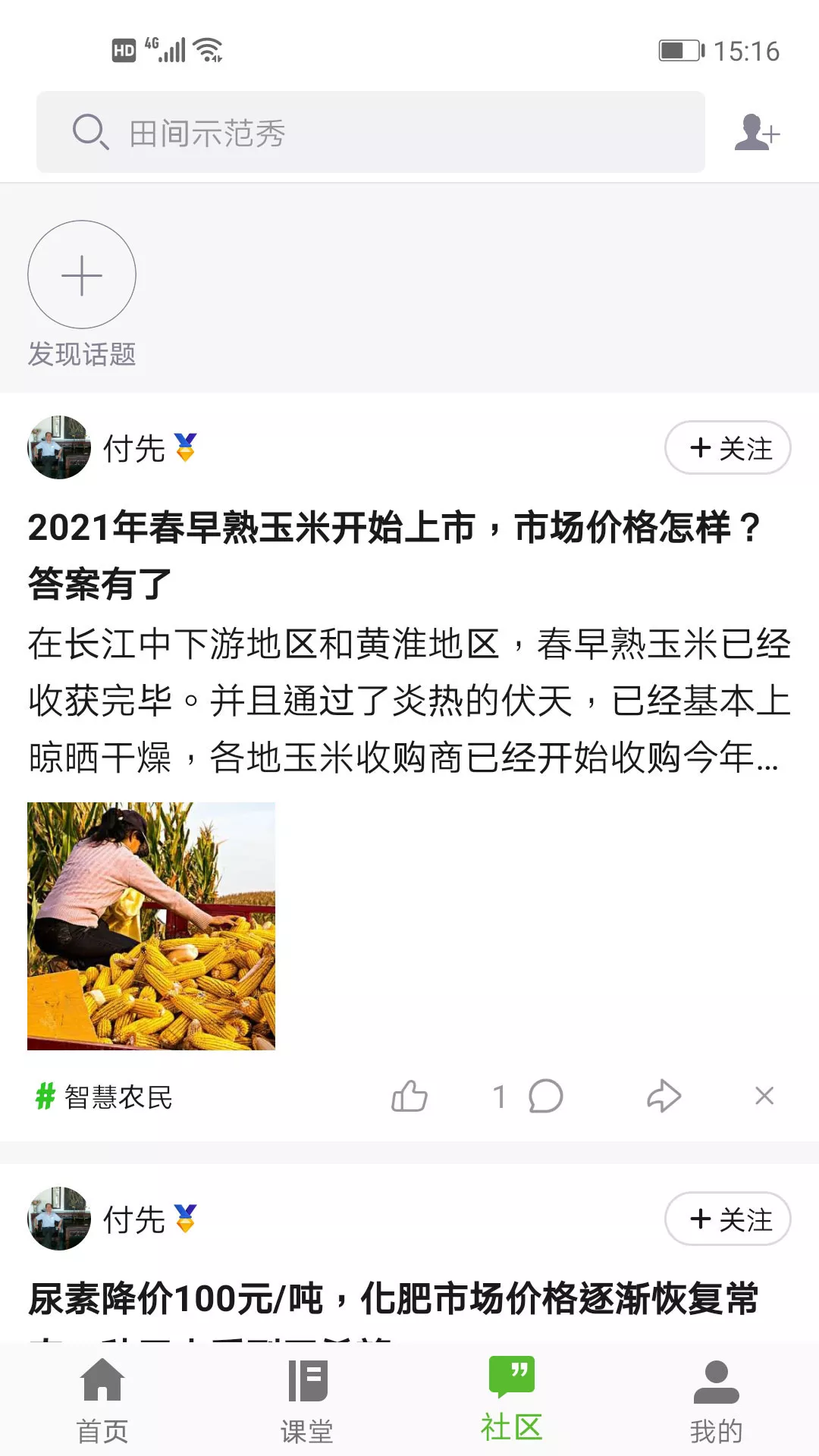Viewport: 819px width, 1456px height.
Task: Dismiss the corn price post
Action: click(x=764, y=1096)
